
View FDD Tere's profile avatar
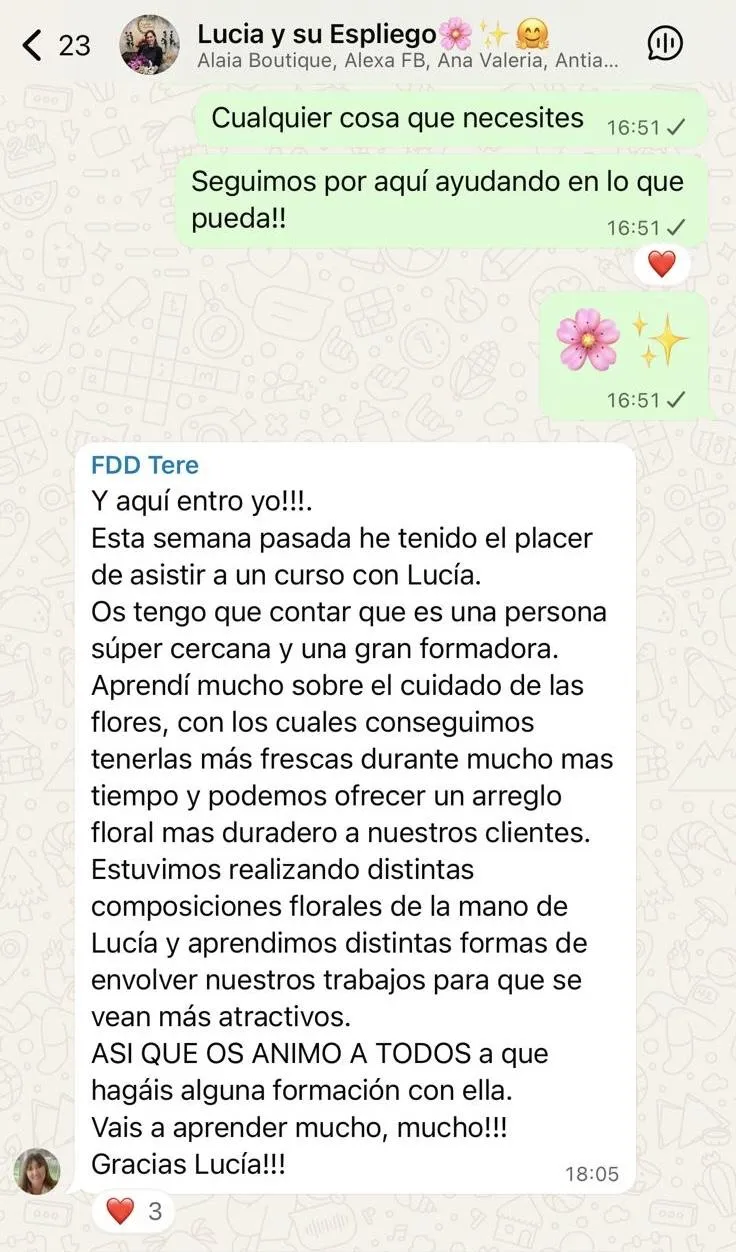coord(37,1170)
